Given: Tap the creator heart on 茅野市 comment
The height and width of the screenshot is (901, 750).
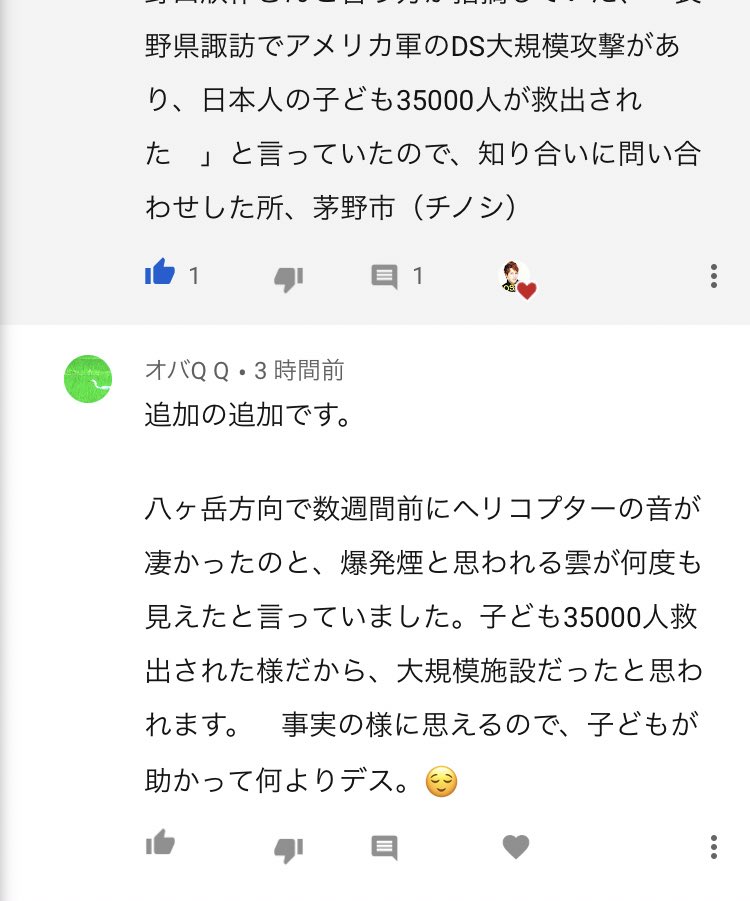Looking at the screenshot, I should pos(516,279).
